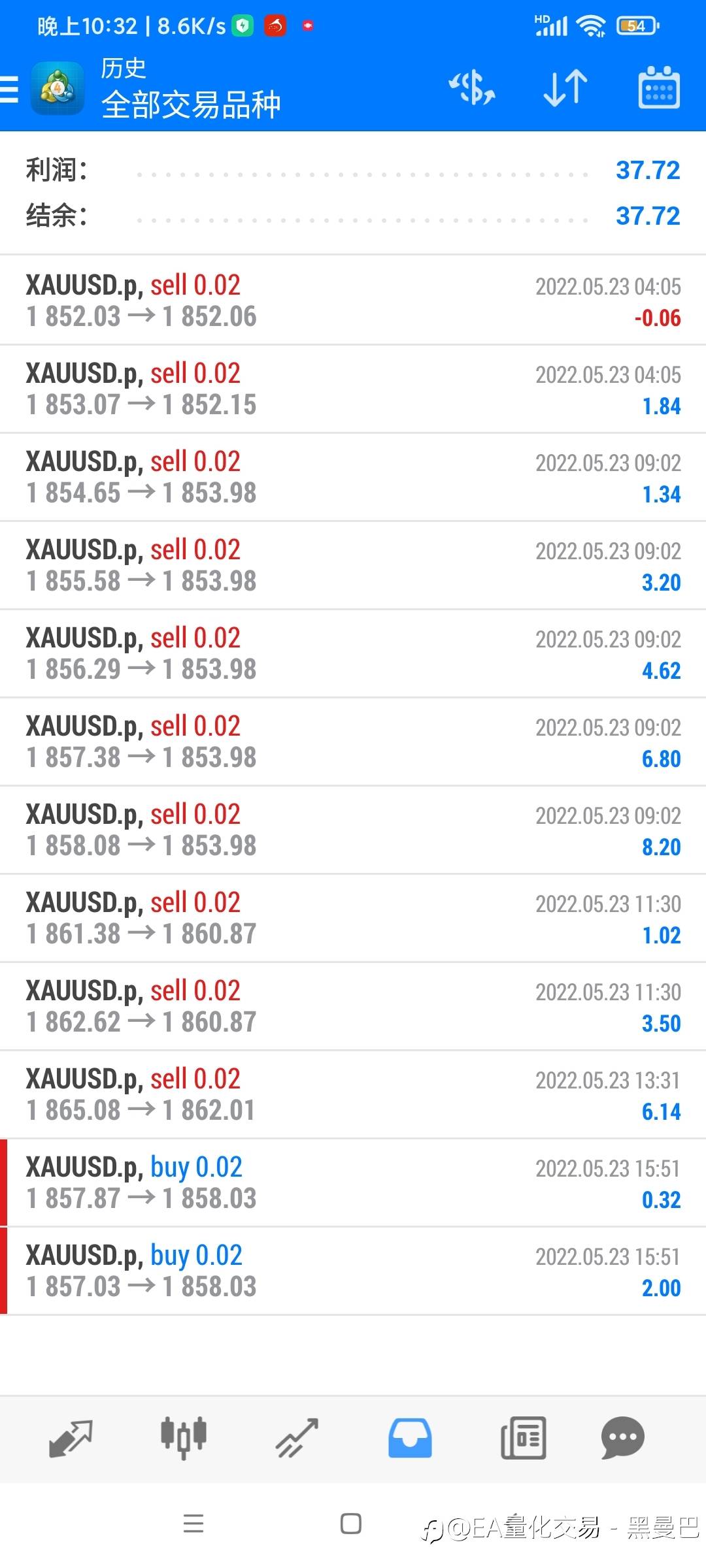Screen dimensions: 706x1568
Task: Tap the system home button
Action: pos(351,1524)
